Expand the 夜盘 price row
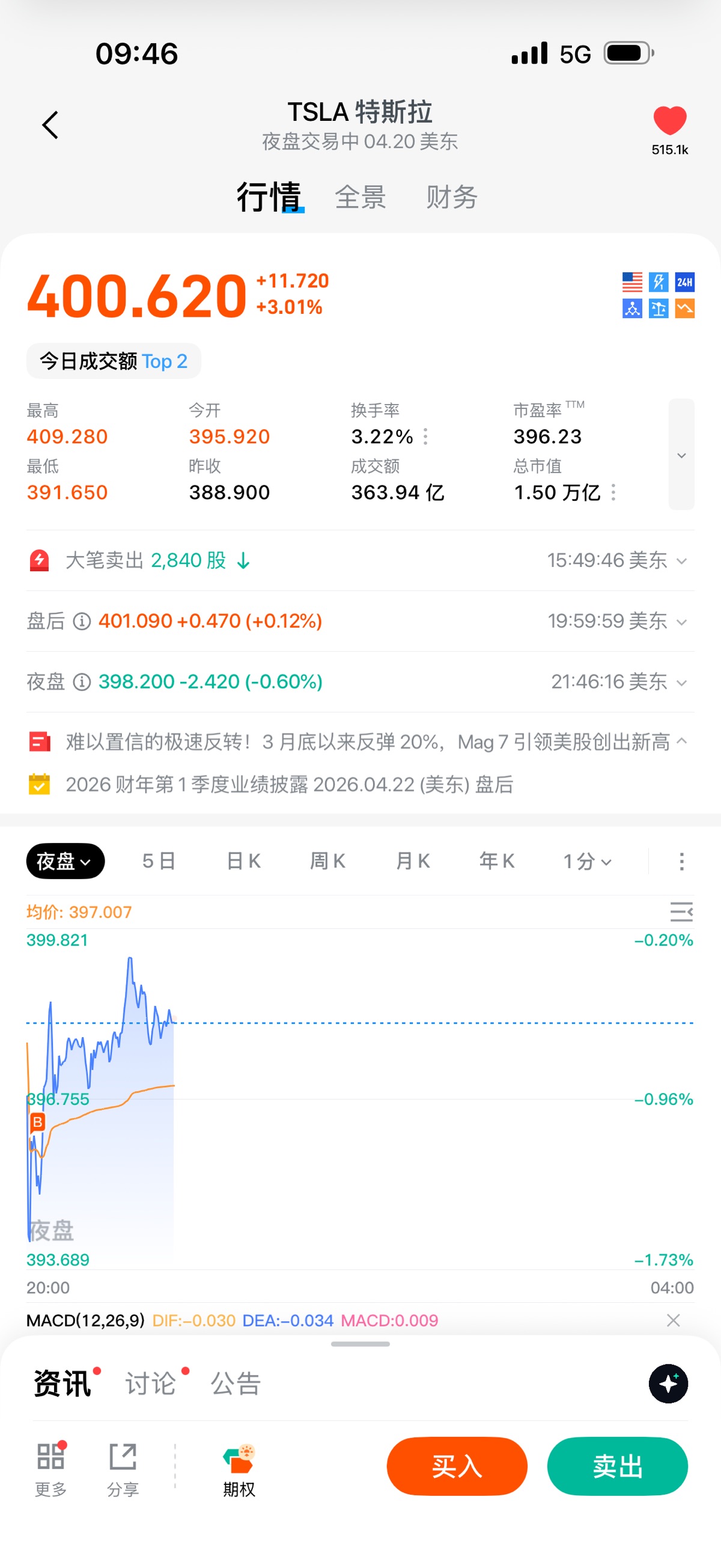This screenshot has height=1568, width=721. point(681,682)
